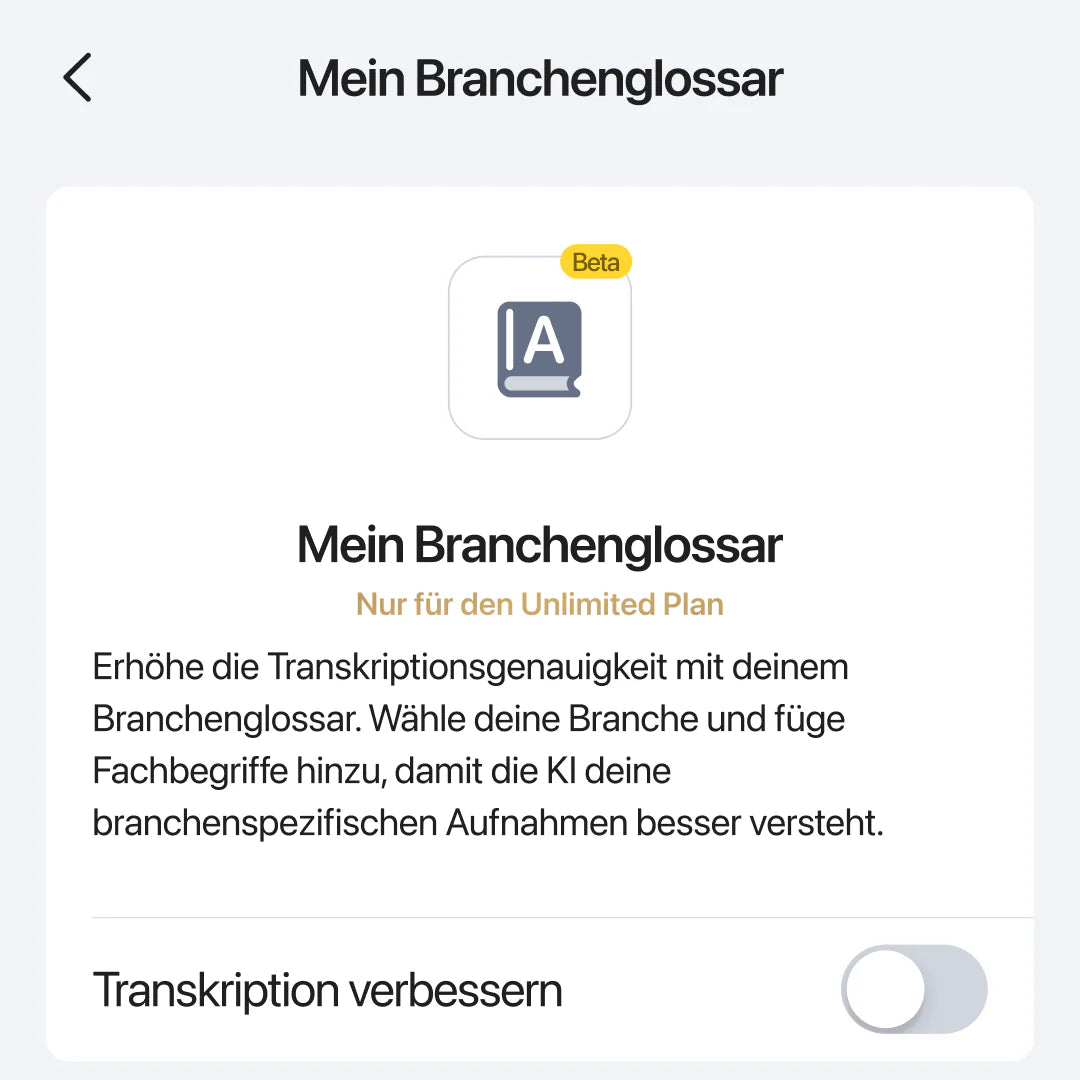Go back from Mein Branchenglossar
Screen dimensions: 1080x1080
[77, 78]
